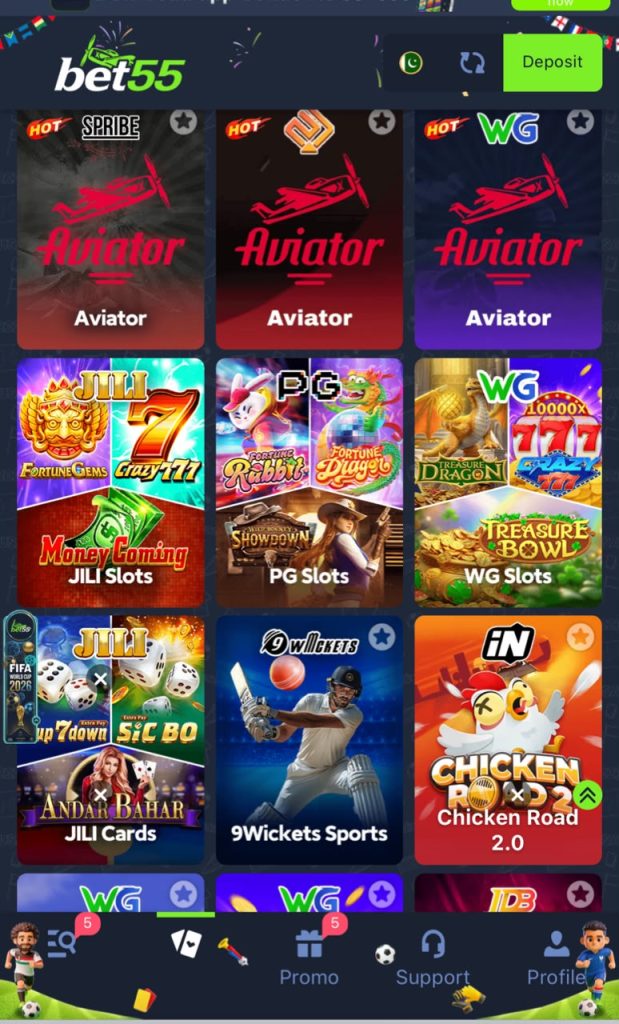Open the WG Slots tile

(508, 482)
